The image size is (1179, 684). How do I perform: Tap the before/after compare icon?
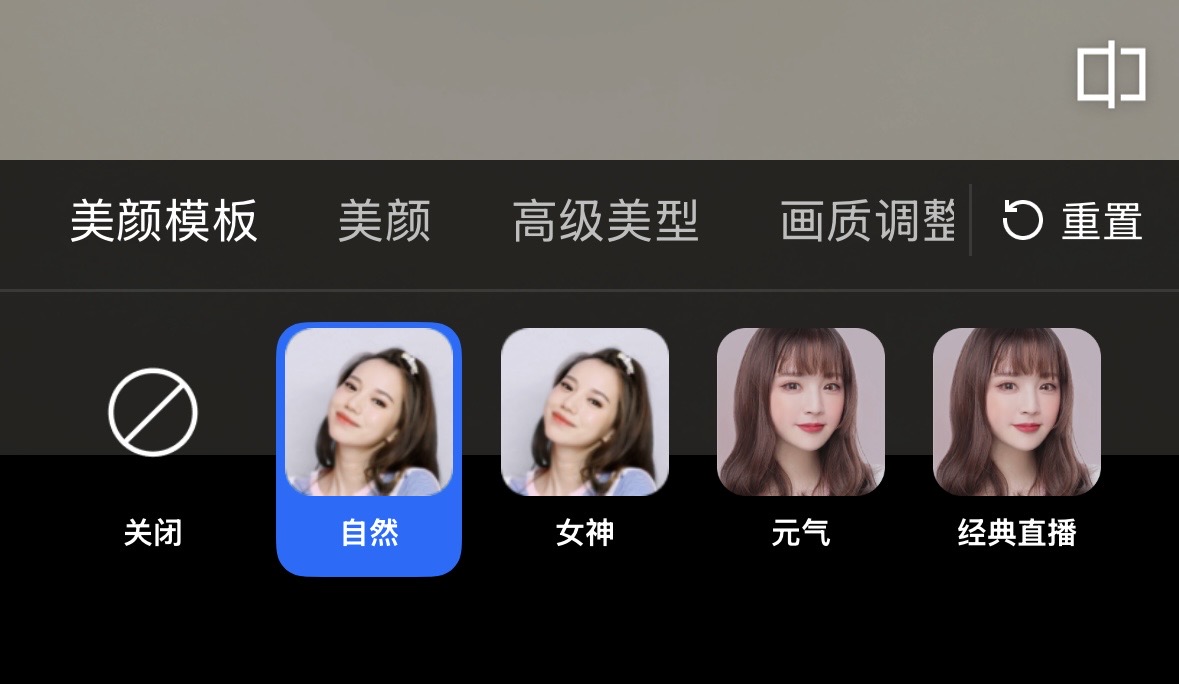[x=1111, y=75]
